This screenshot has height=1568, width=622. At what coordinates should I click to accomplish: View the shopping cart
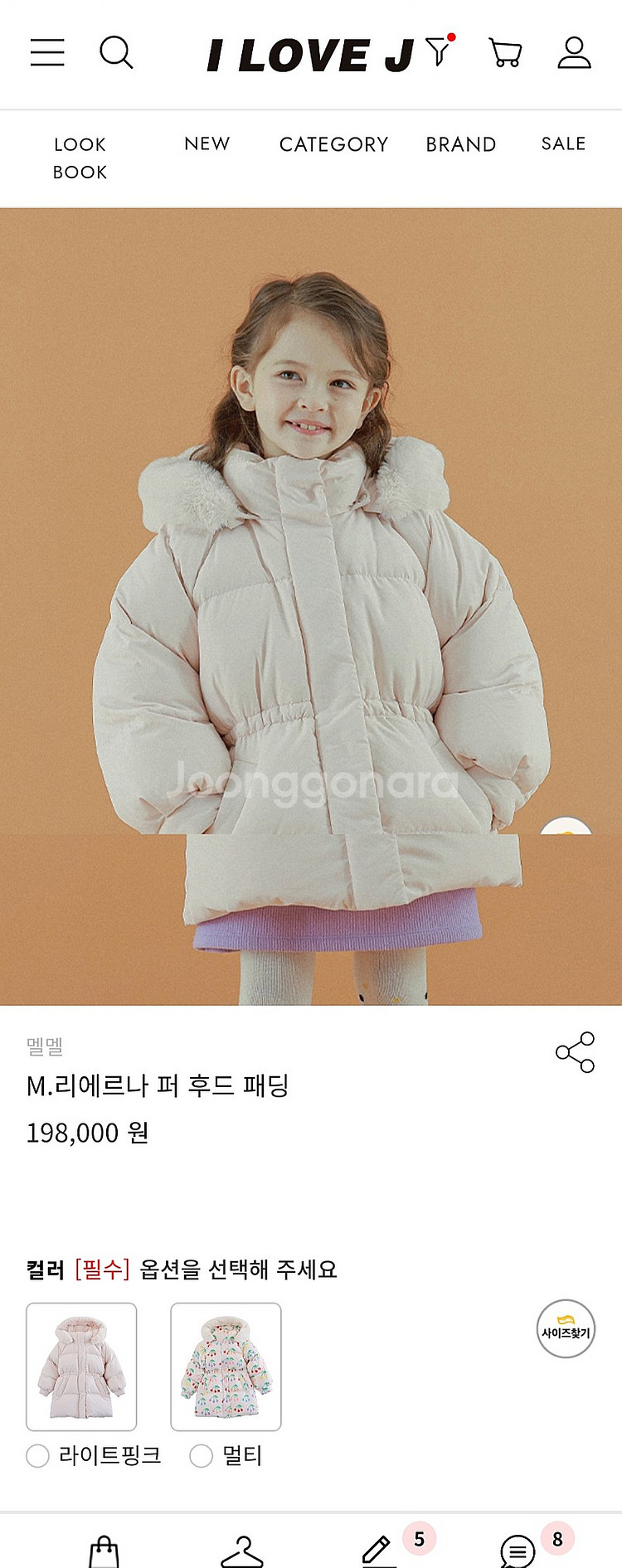(x=505, y=52)
